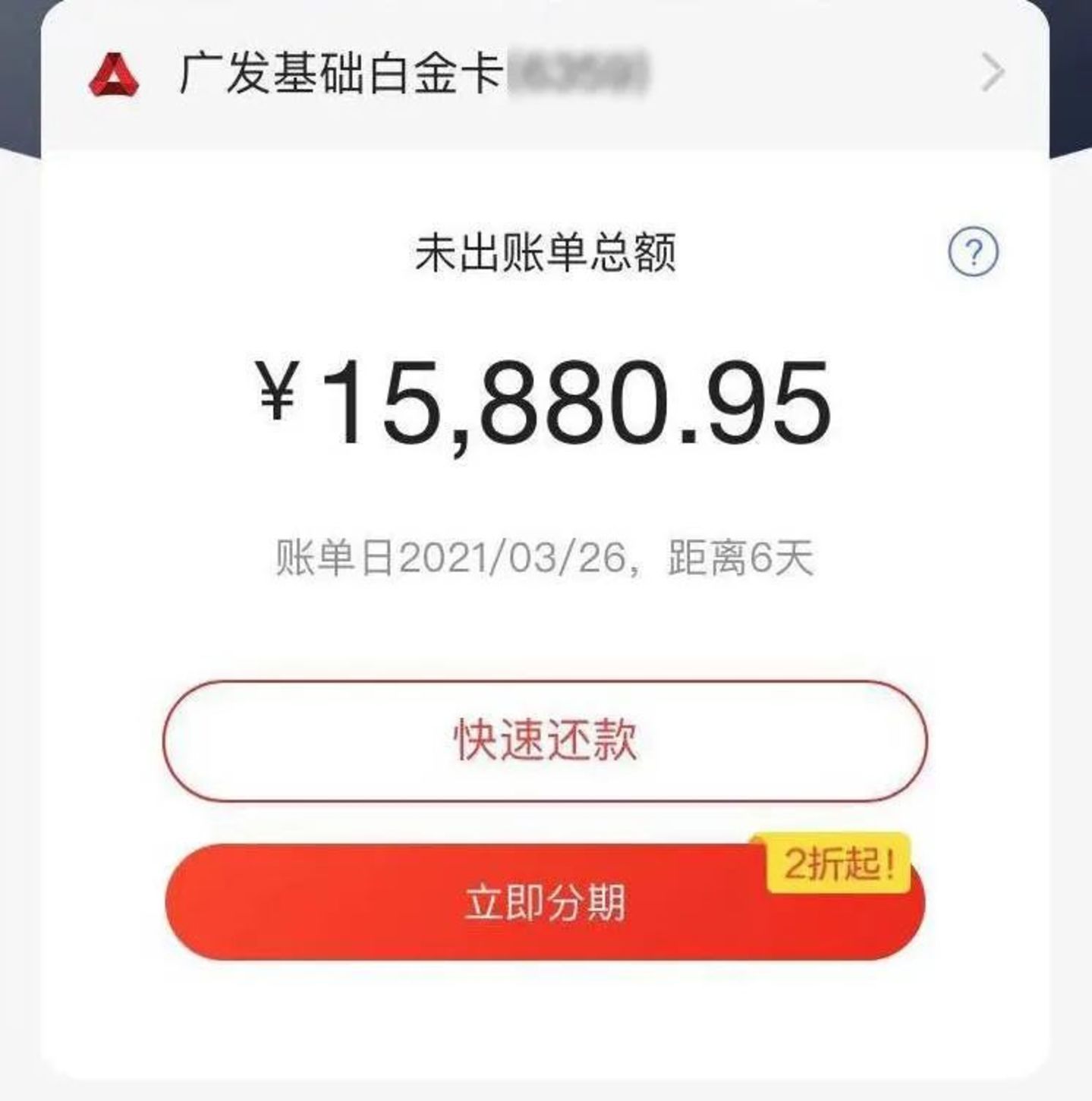Open the 广发基础白金卡 card details row

click(x=545, y=74)
